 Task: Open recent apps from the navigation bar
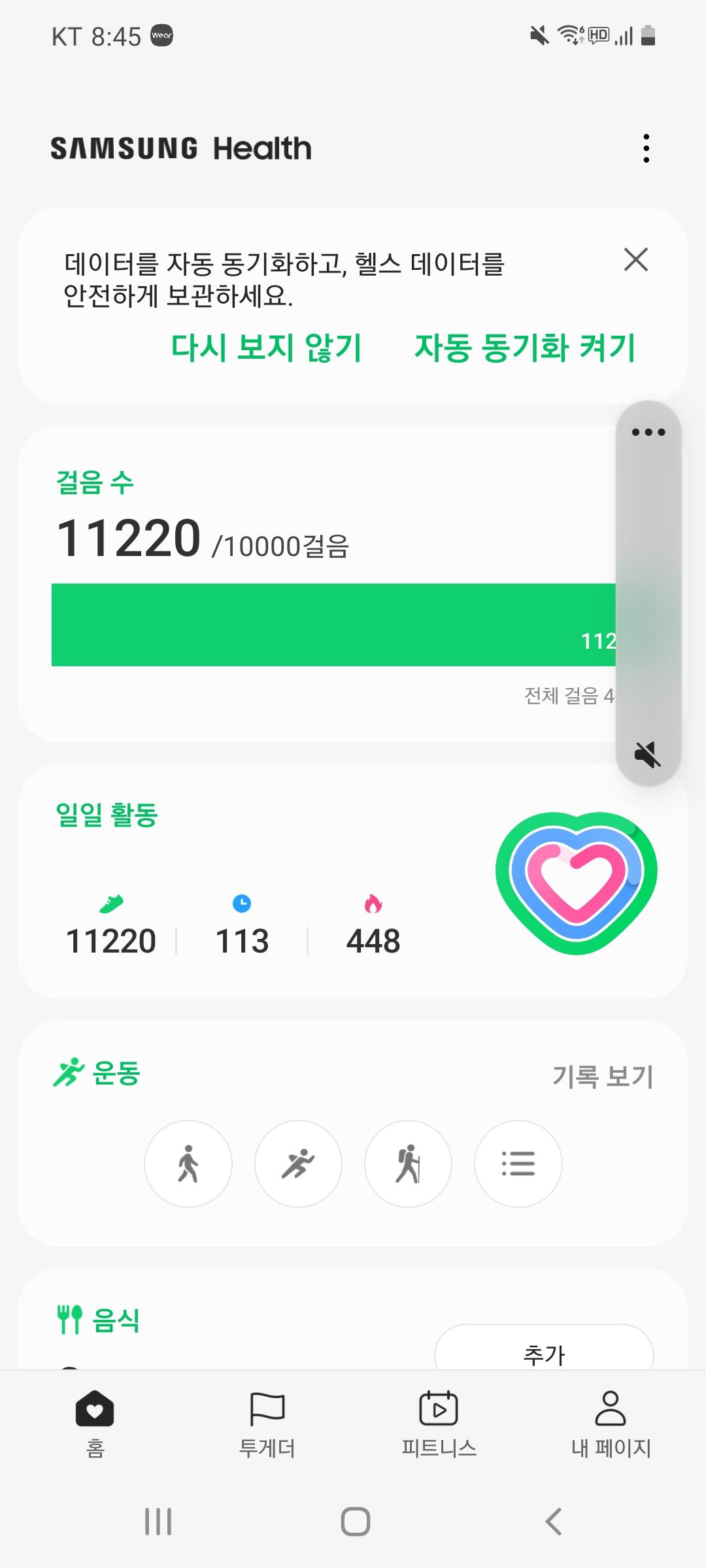click(158, 1522)
